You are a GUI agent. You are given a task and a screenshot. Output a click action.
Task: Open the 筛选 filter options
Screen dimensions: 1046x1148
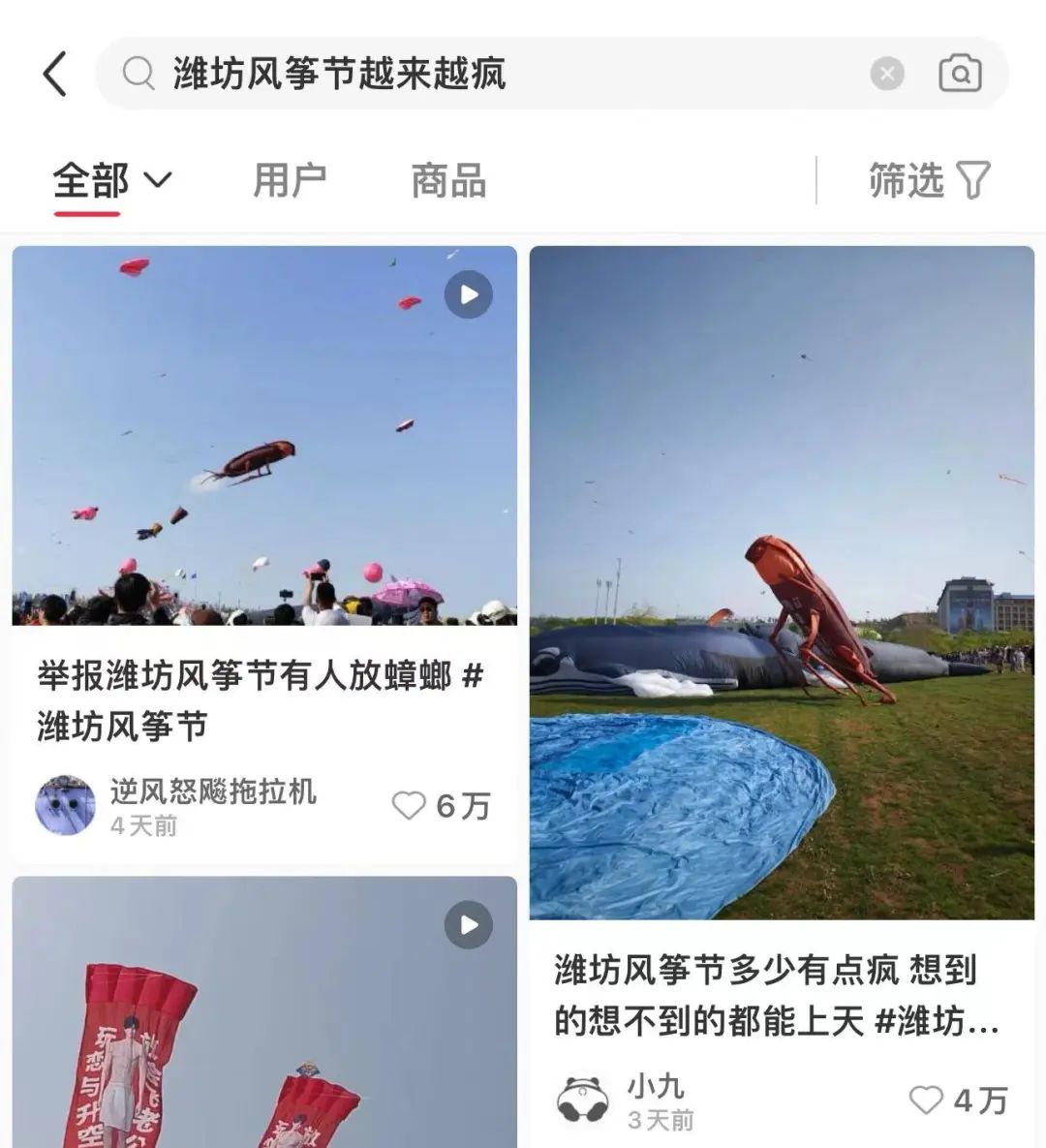928,181
